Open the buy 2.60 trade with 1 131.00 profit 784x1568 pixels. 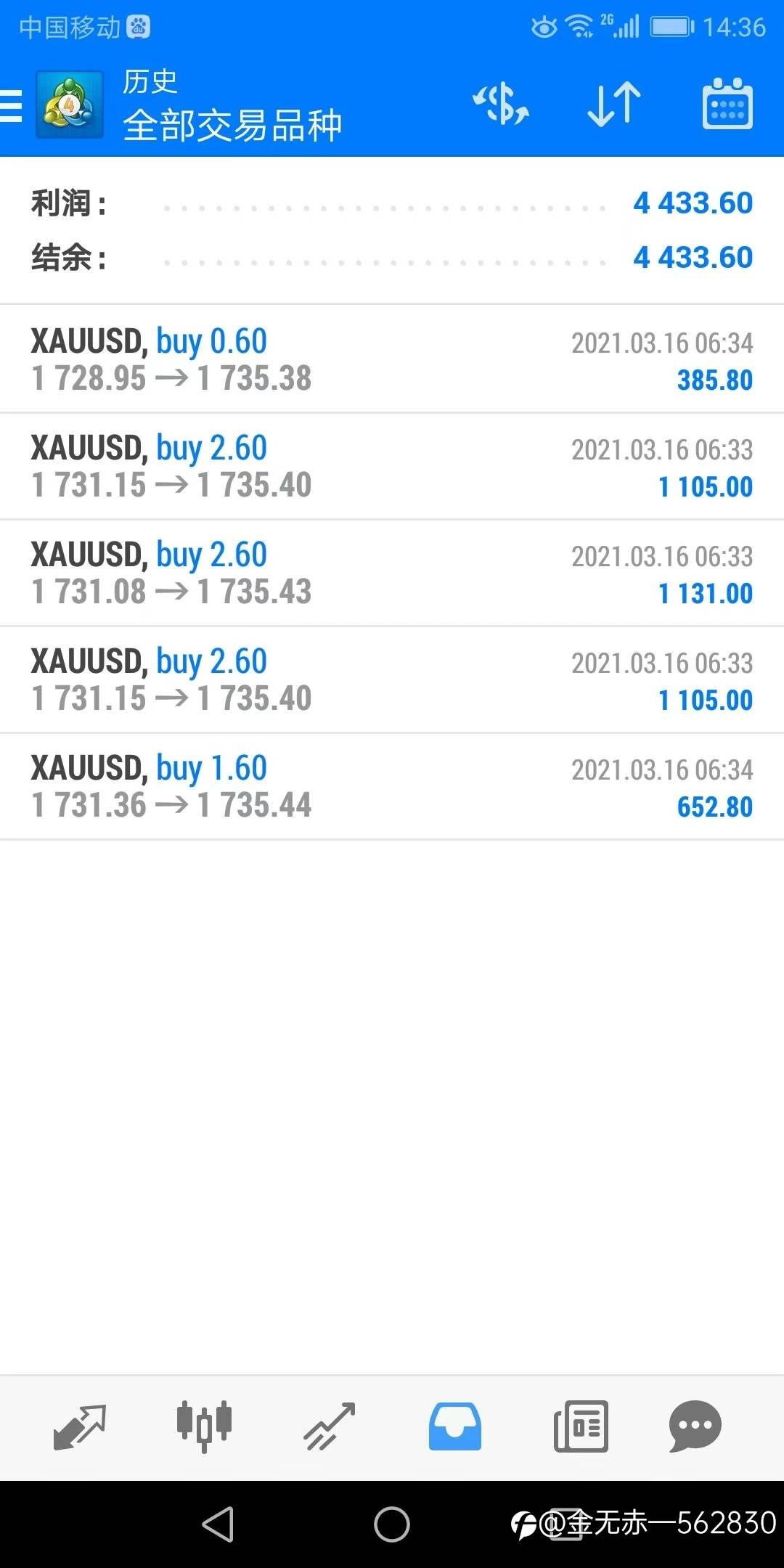coord(392,573)
